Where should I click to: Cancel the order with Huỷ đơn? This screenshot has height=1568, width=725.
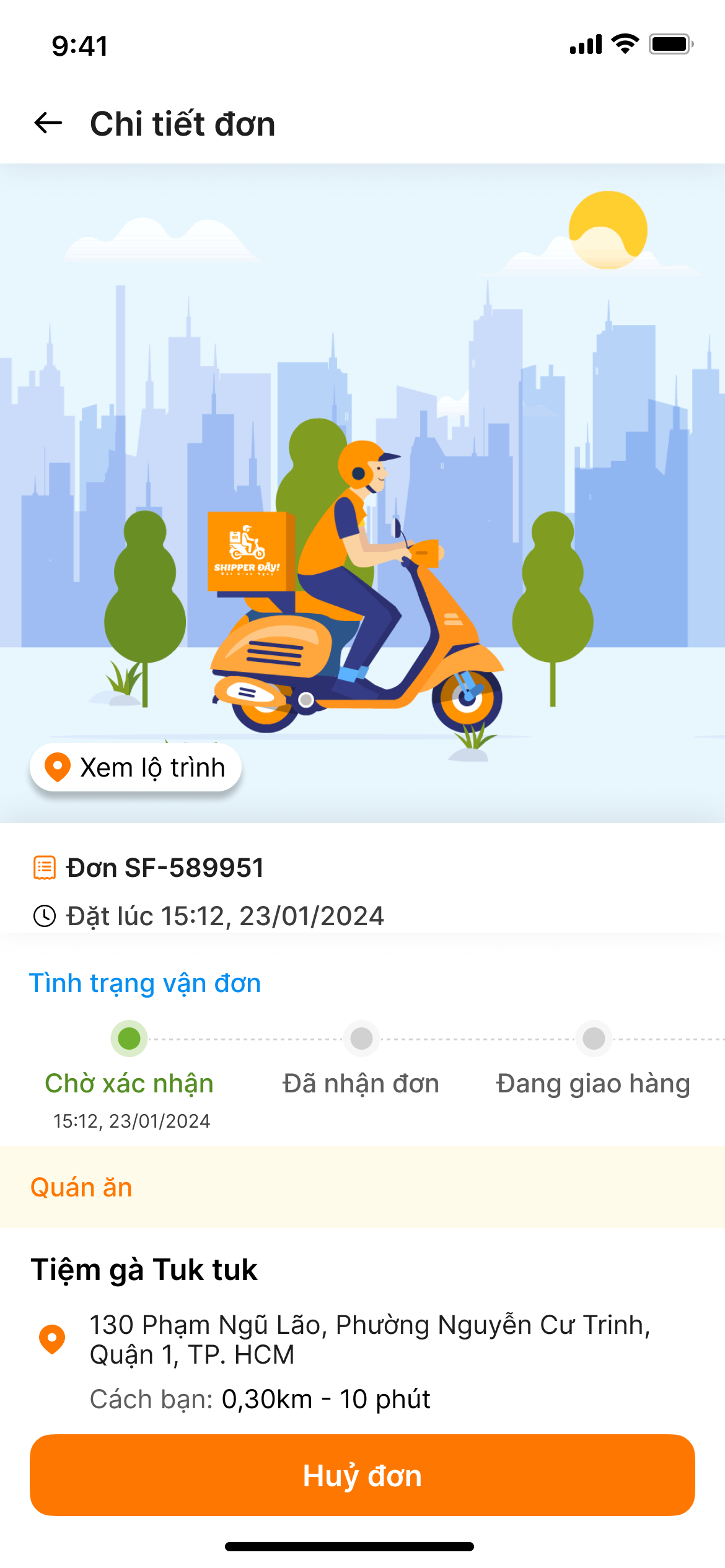click(x=362, y=1475)
